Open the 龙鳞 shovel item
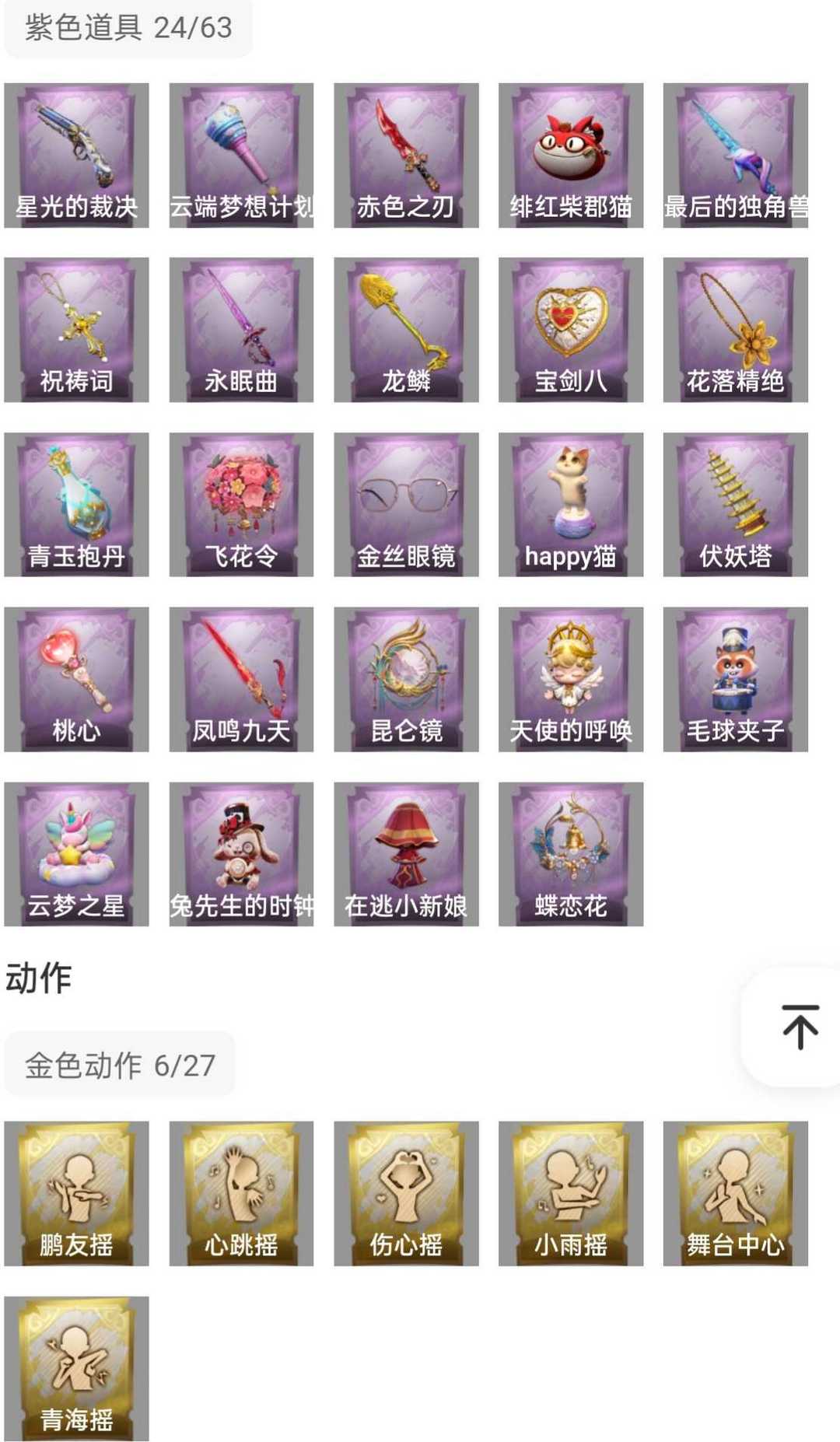Viewport: 840px width, 1442px height. pyautogui.click(x=406, y=329)
